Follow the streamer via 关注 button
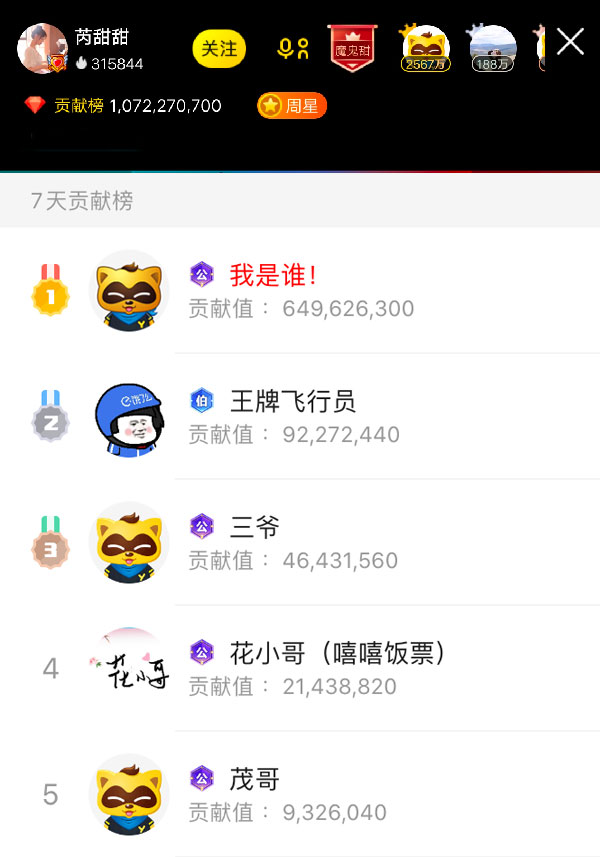The height and width of the screenshot is (857, 600). pos(219,48)
